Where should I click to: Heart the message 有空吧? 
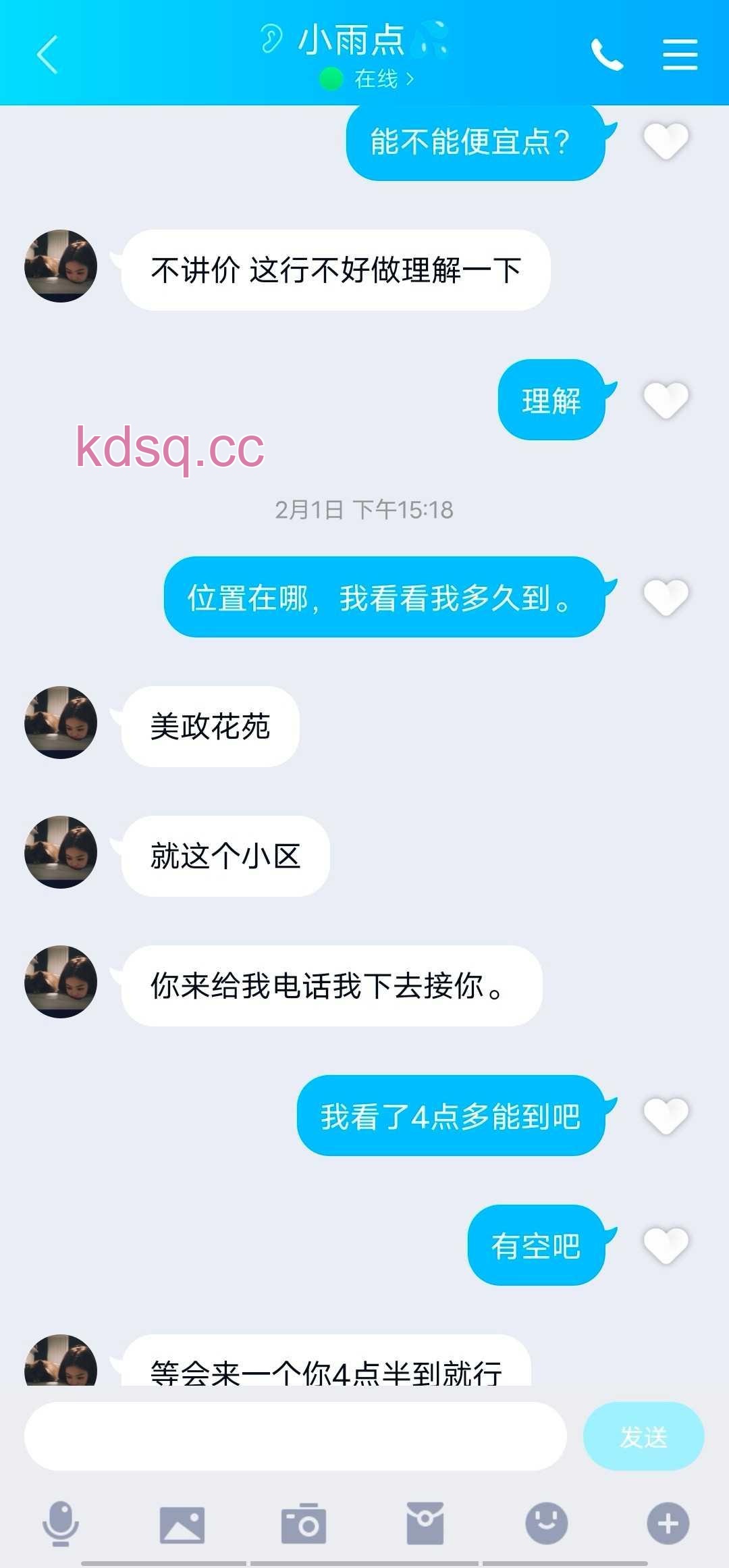pyautogui.click(x=666, y=1245)
